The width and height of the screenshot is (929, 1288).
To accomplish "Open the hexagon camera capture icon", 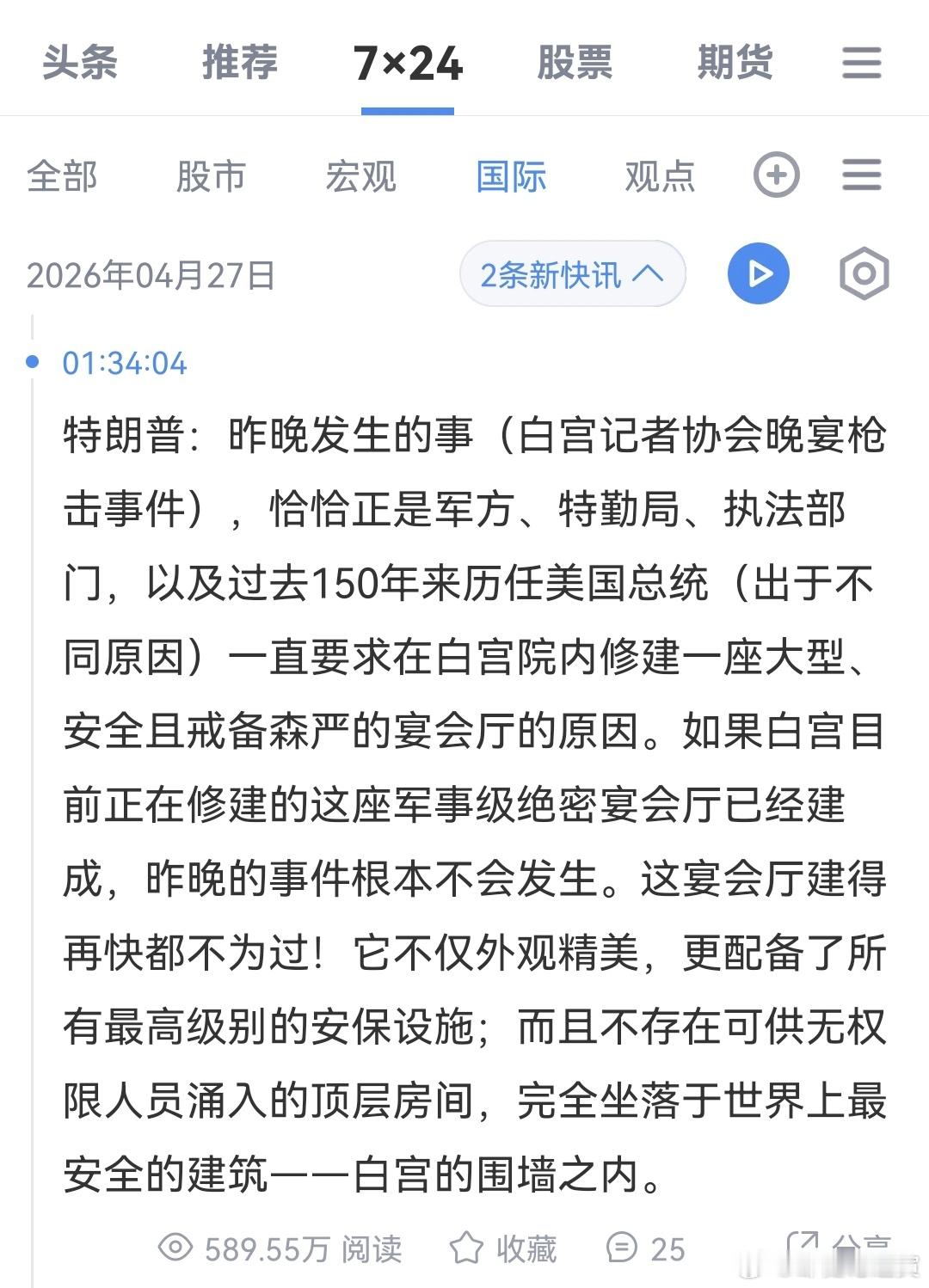I will click(864, 273).
